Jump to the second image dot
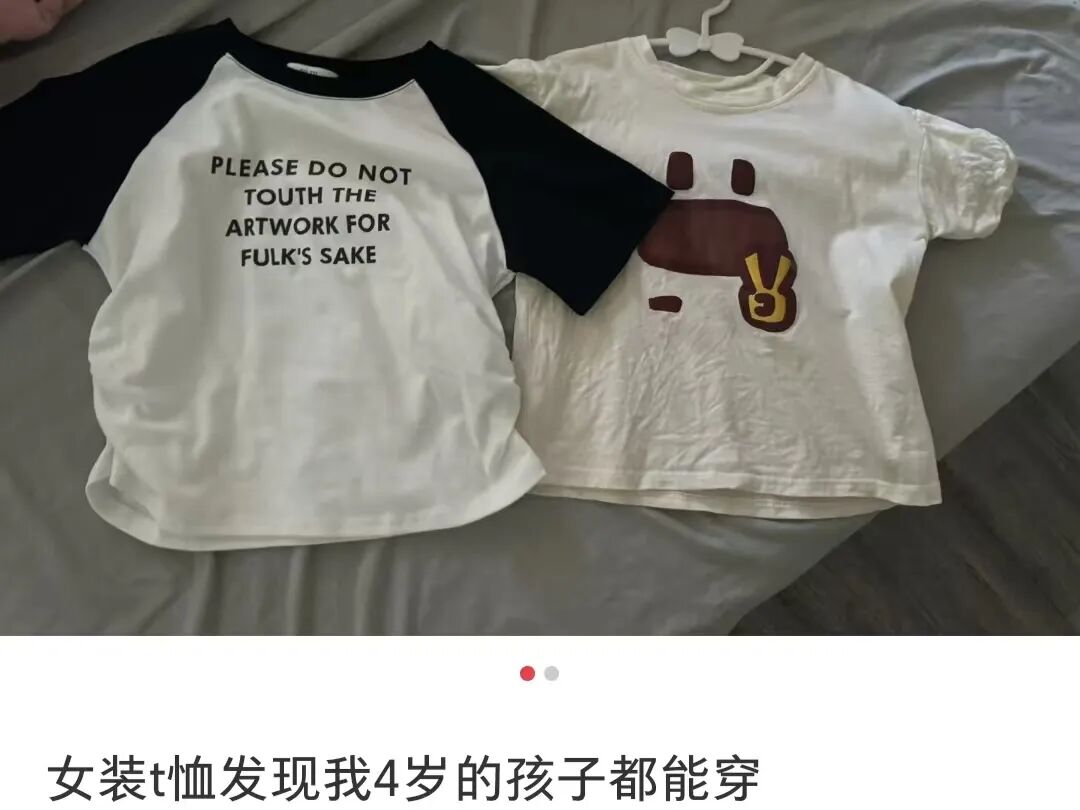Viewport: 1080px width, 810px height. 552,674
